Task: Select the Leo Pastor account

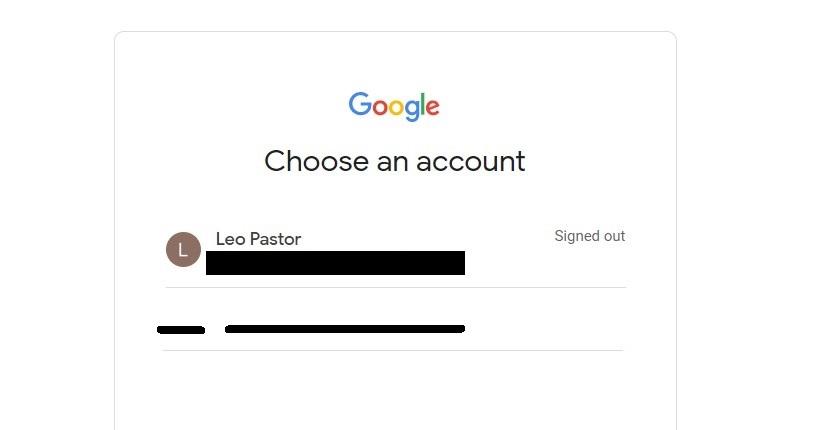Action: 258,239
